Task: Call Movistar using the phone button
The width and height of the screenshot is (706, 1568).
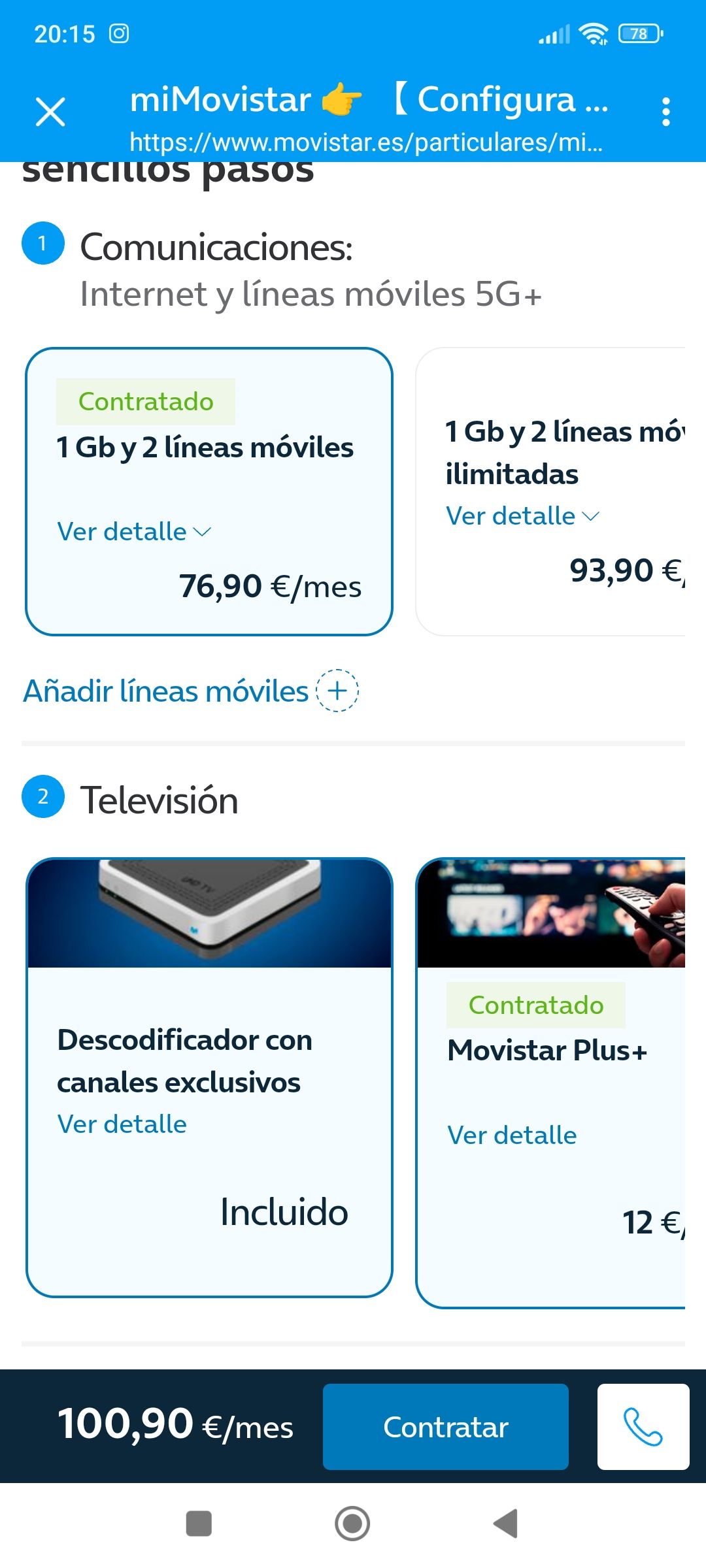Action: tap(643, 1427)
